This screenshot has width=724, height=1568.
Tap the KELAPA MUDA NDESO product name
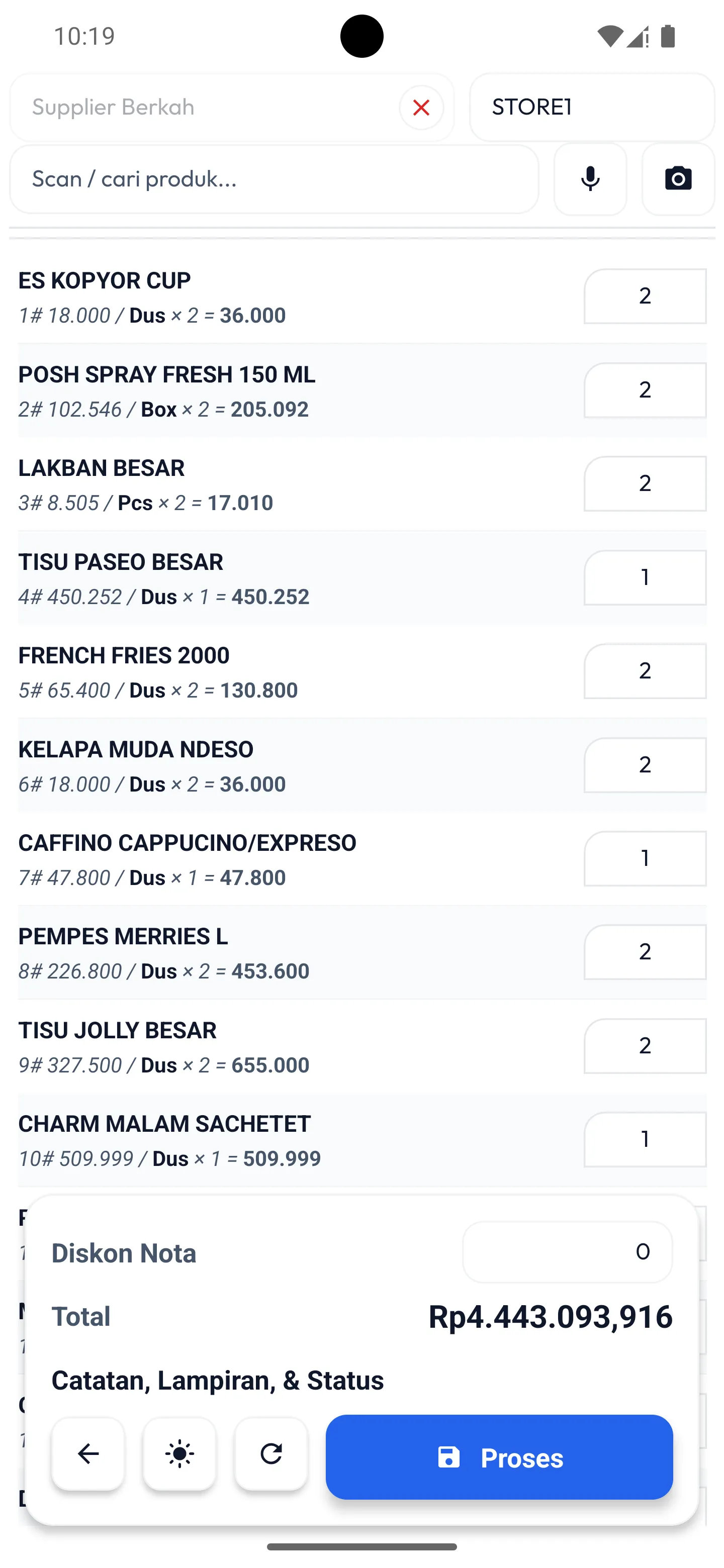point(136,749)
